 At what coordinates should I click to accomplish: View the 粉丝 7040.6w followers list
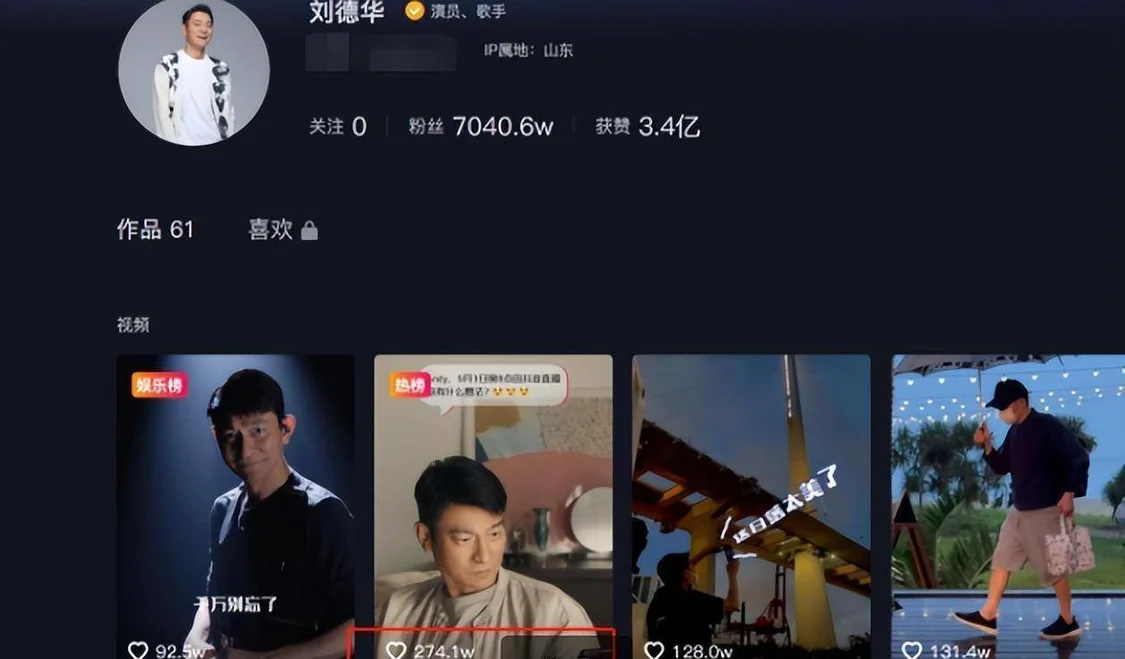pyautogui.click(x=480, y=127)
